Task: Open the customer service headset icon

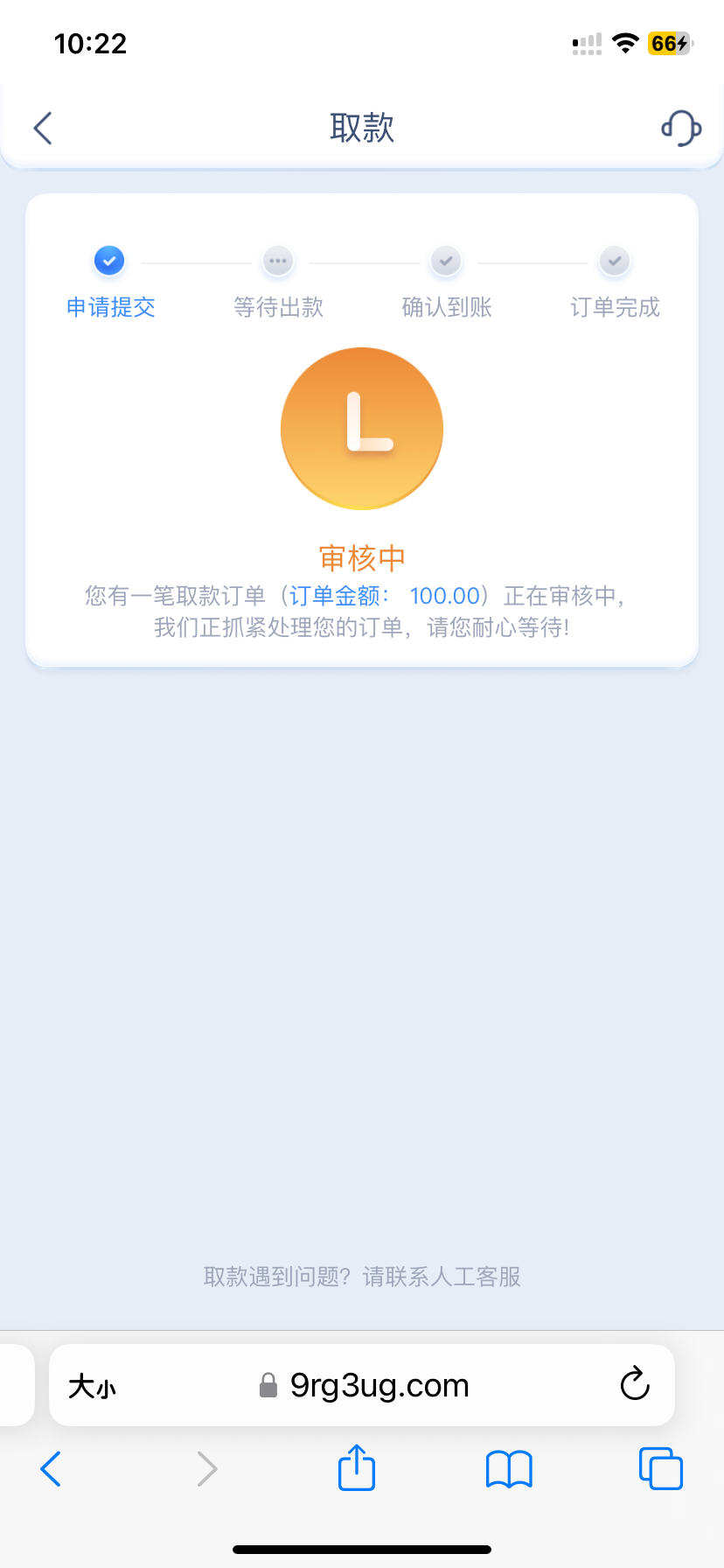Action: coord(680,128)
